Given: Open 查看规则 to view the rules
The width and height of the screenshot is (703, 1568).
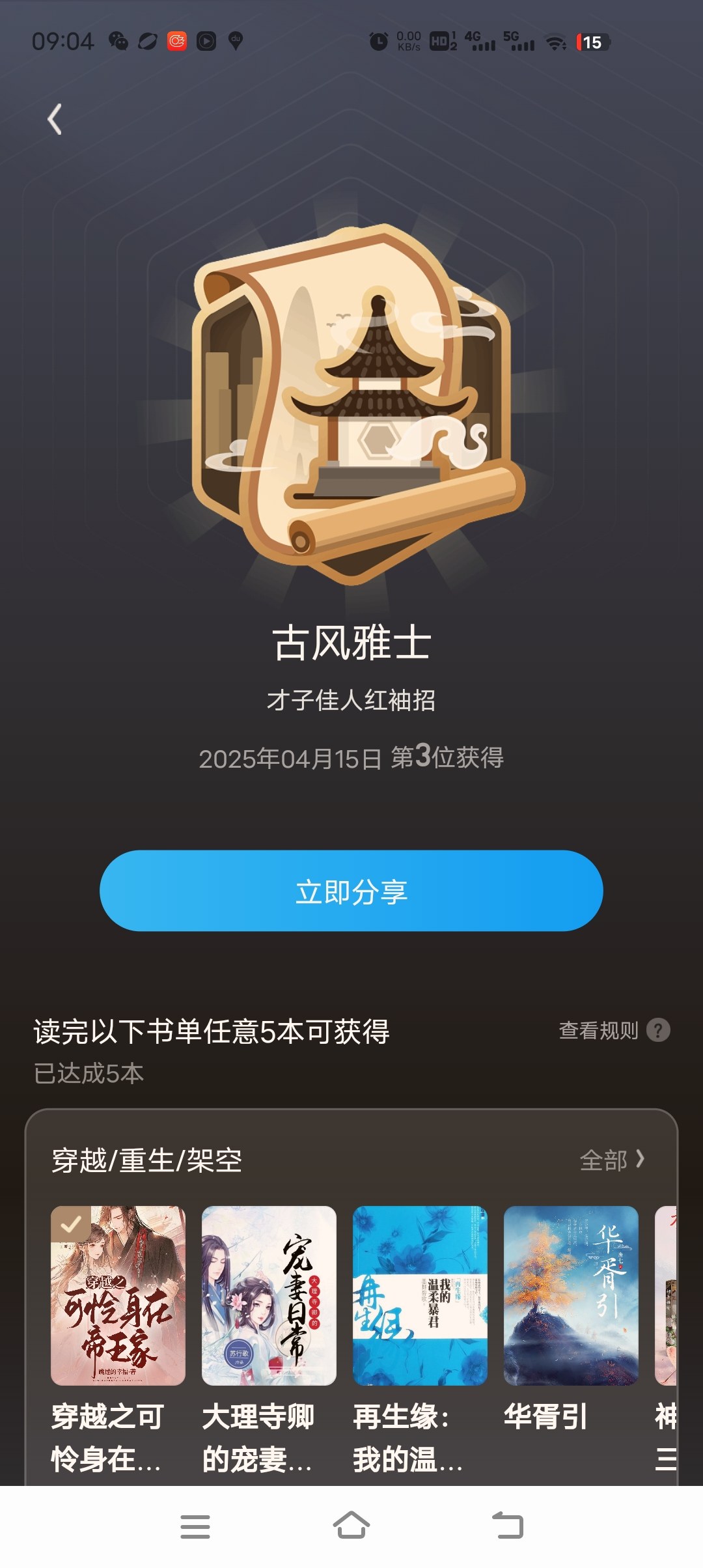Looking at the screenshot, I should (614, 1031).
